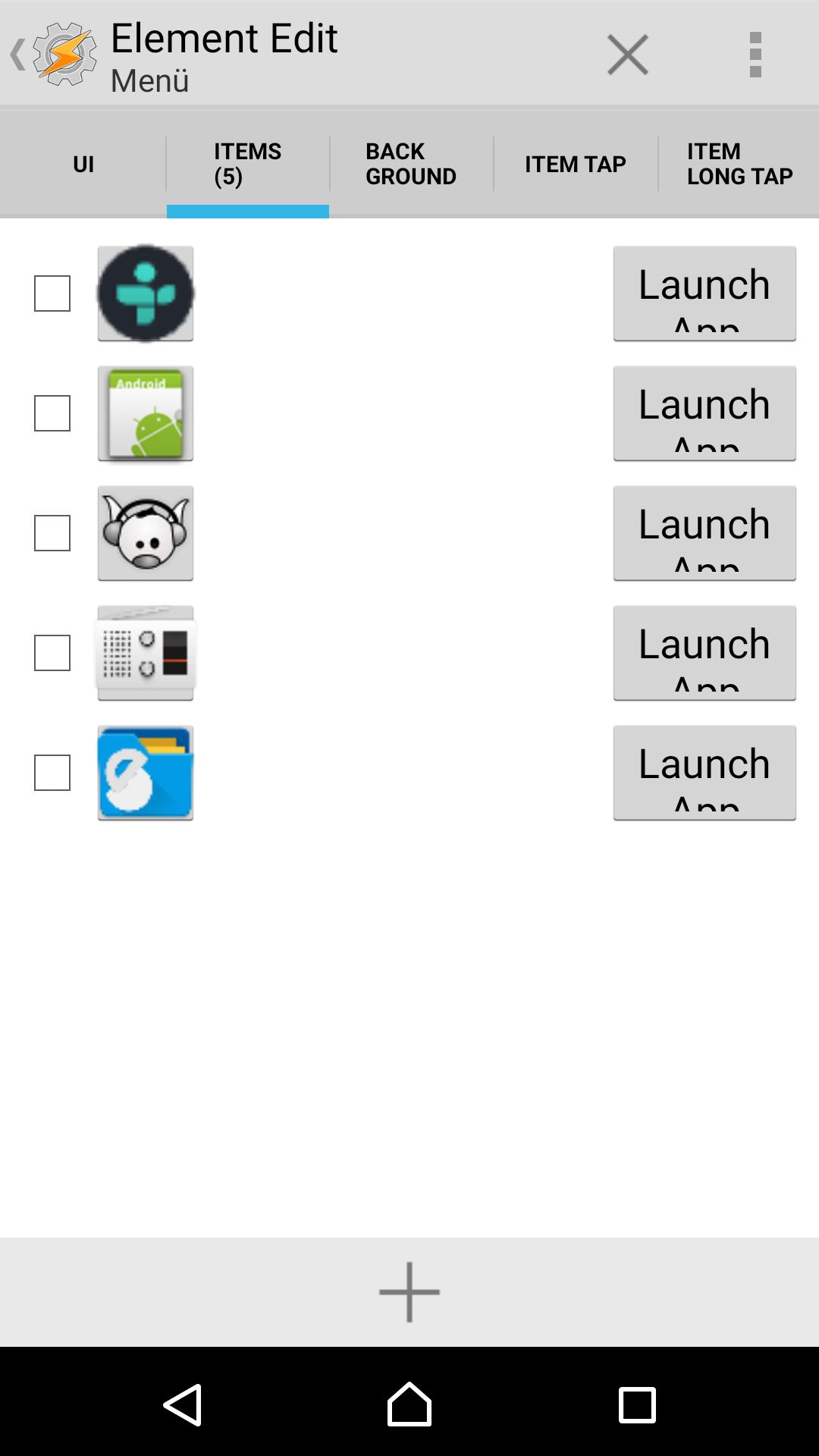Go to the Android home screen
Viewport: 819px width, 1456px height.
(409, 1404)
